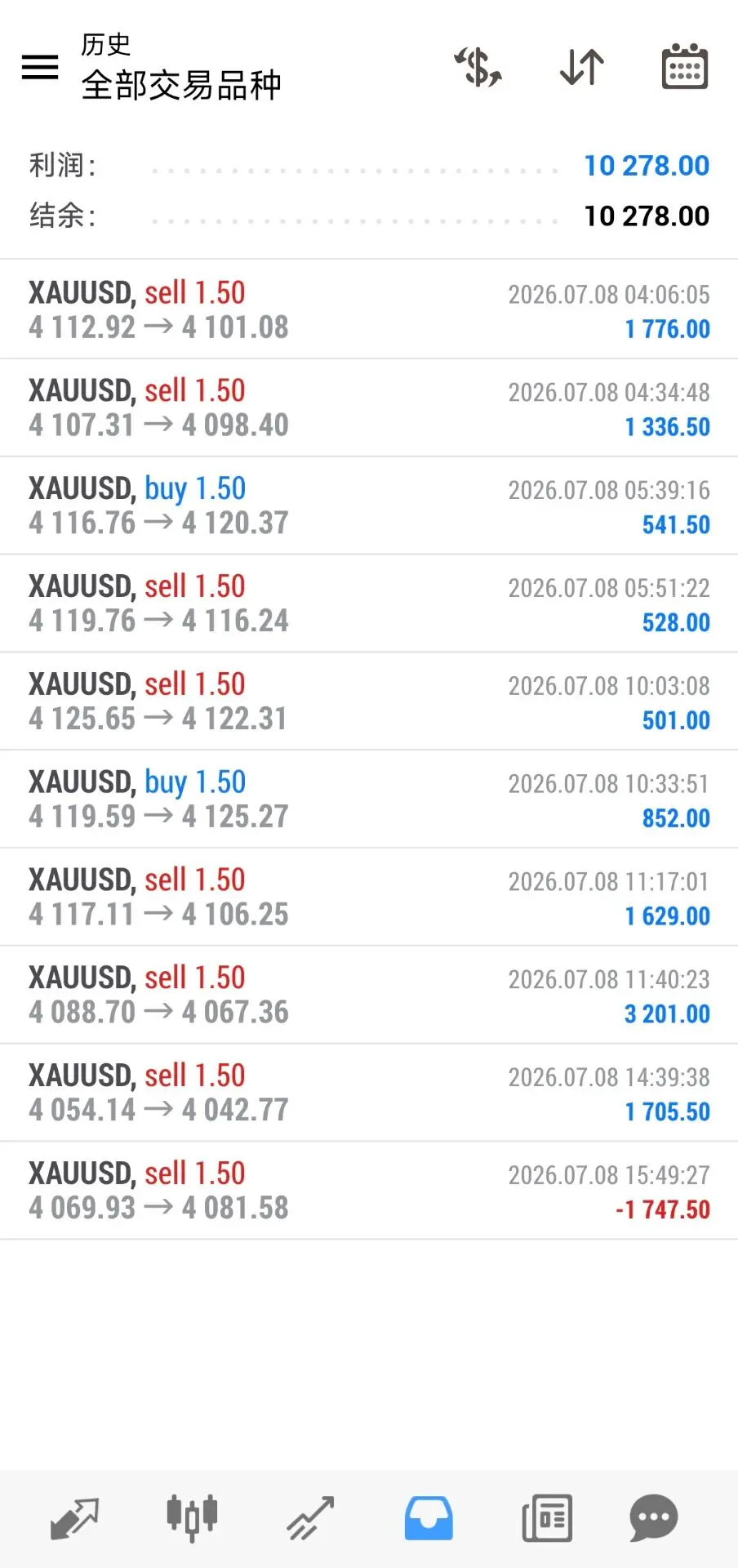Expand the buy trade closed at 05:39:16
This screenshot has height=1568, width=738.
369,506
